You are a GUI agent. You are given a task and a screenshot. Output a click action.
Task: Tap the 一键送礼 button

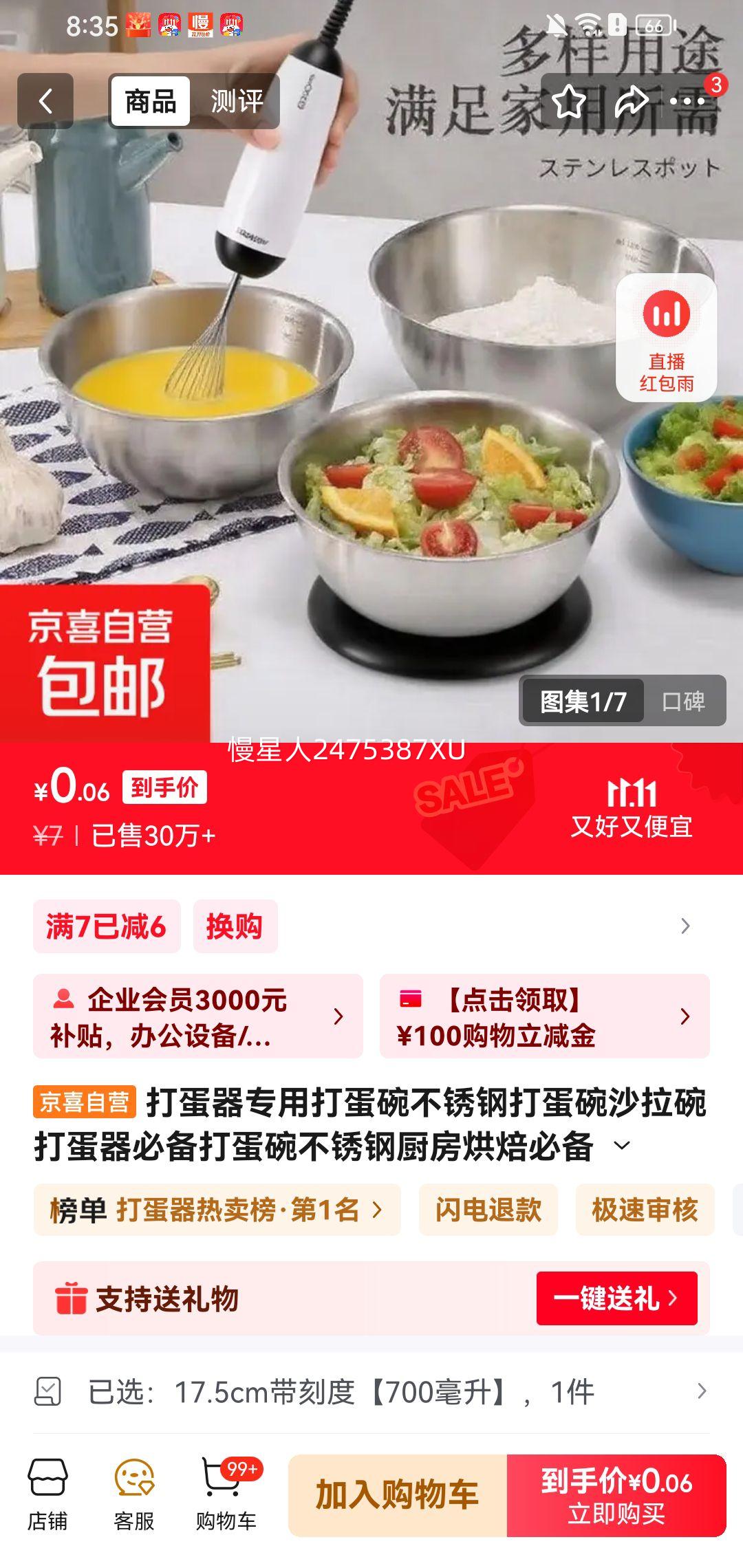pos(616,1298)
